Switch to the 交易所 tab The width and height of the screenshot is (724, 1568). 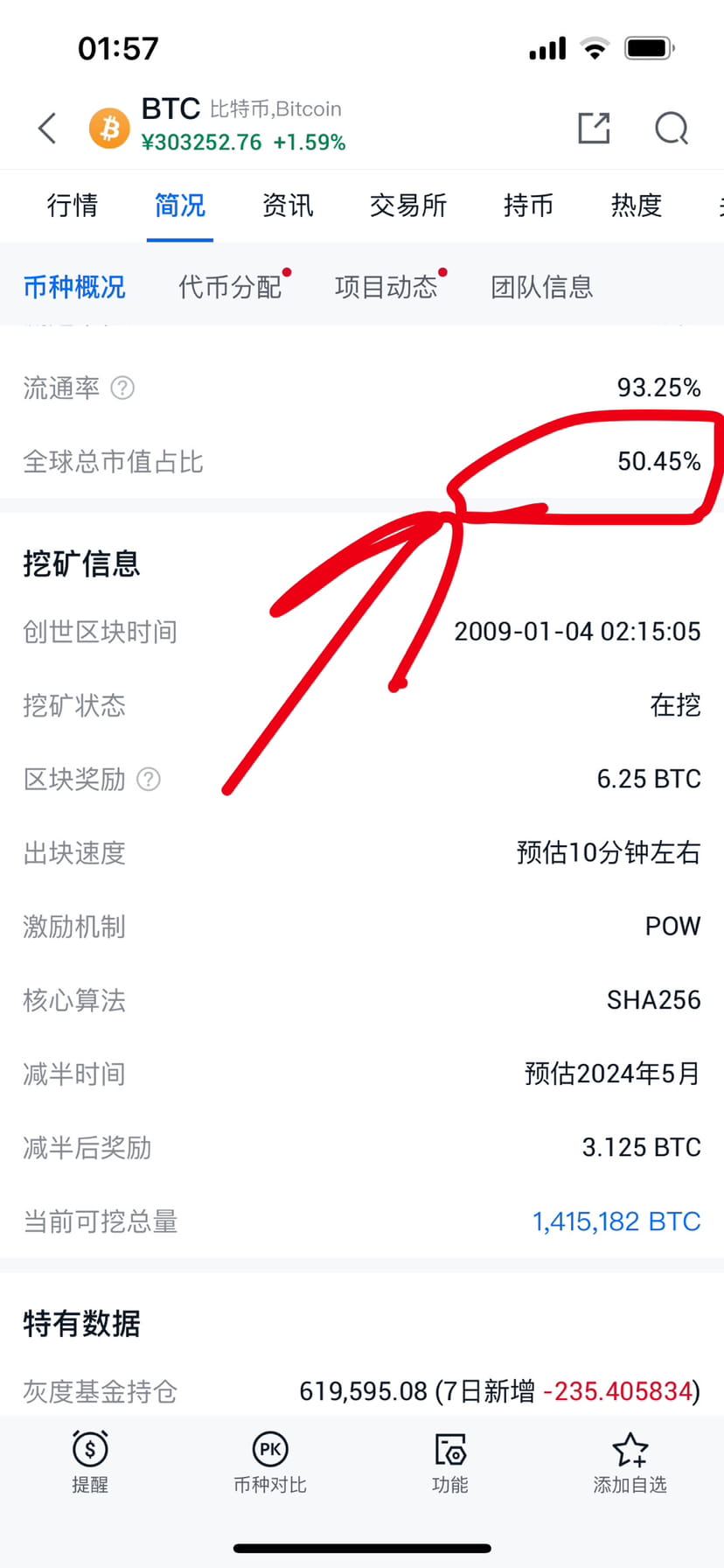pyautogui.click(x=407, y=206)
